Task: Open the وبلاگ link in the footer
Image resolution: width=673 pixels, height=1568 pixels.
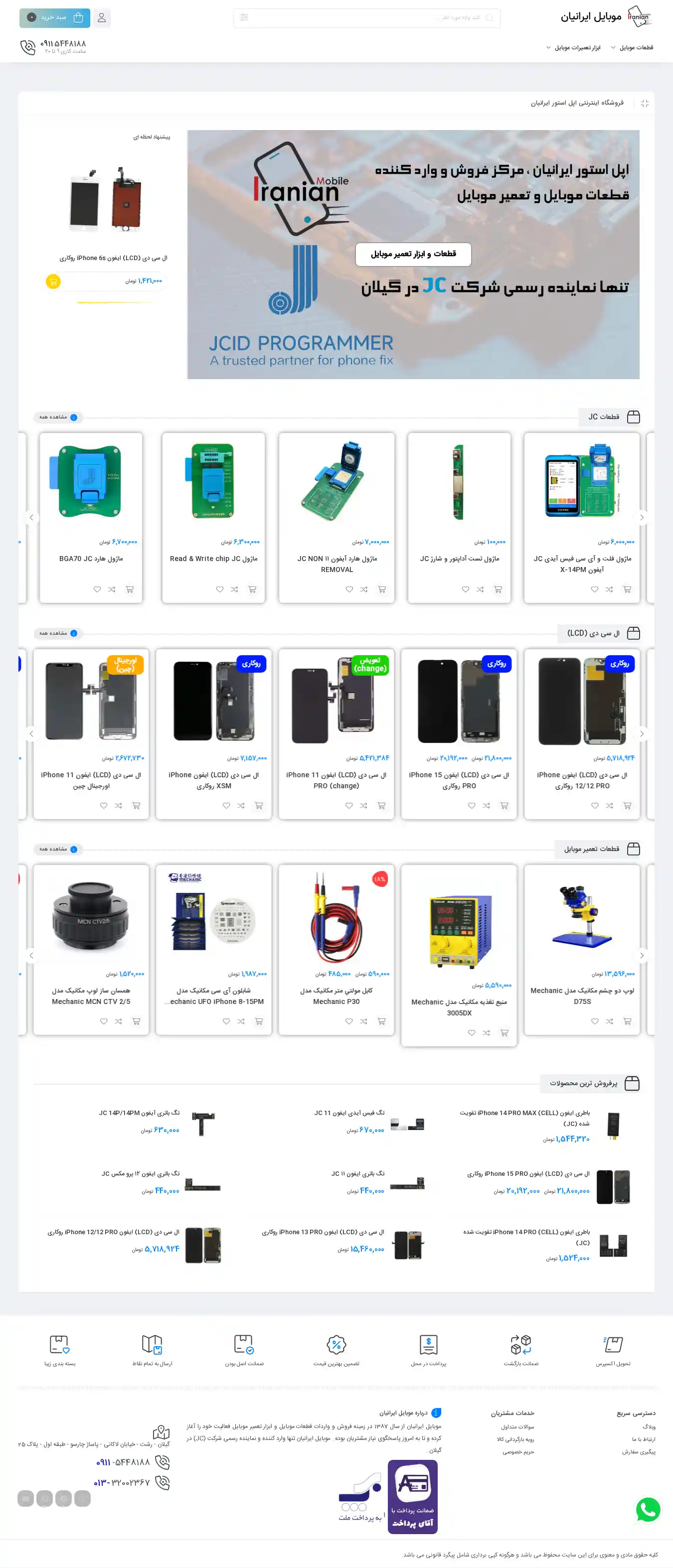Action: click(x=649, y=1426)
